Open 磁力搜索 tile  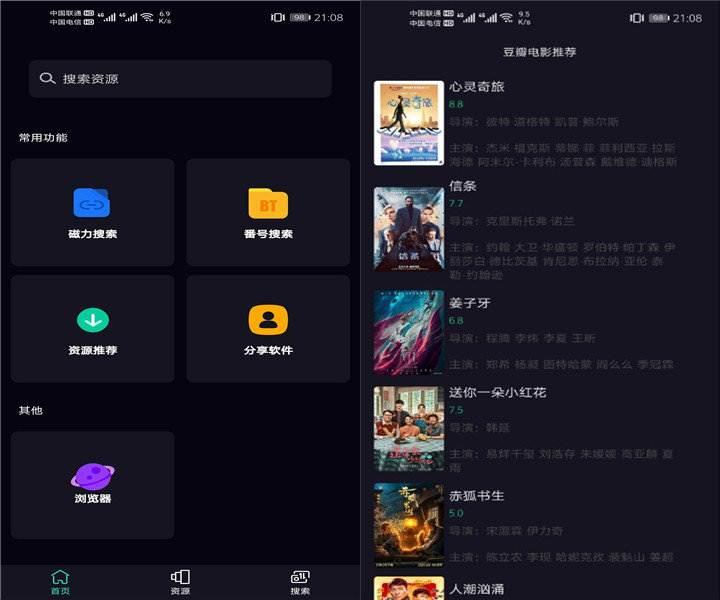pos(92,212)
